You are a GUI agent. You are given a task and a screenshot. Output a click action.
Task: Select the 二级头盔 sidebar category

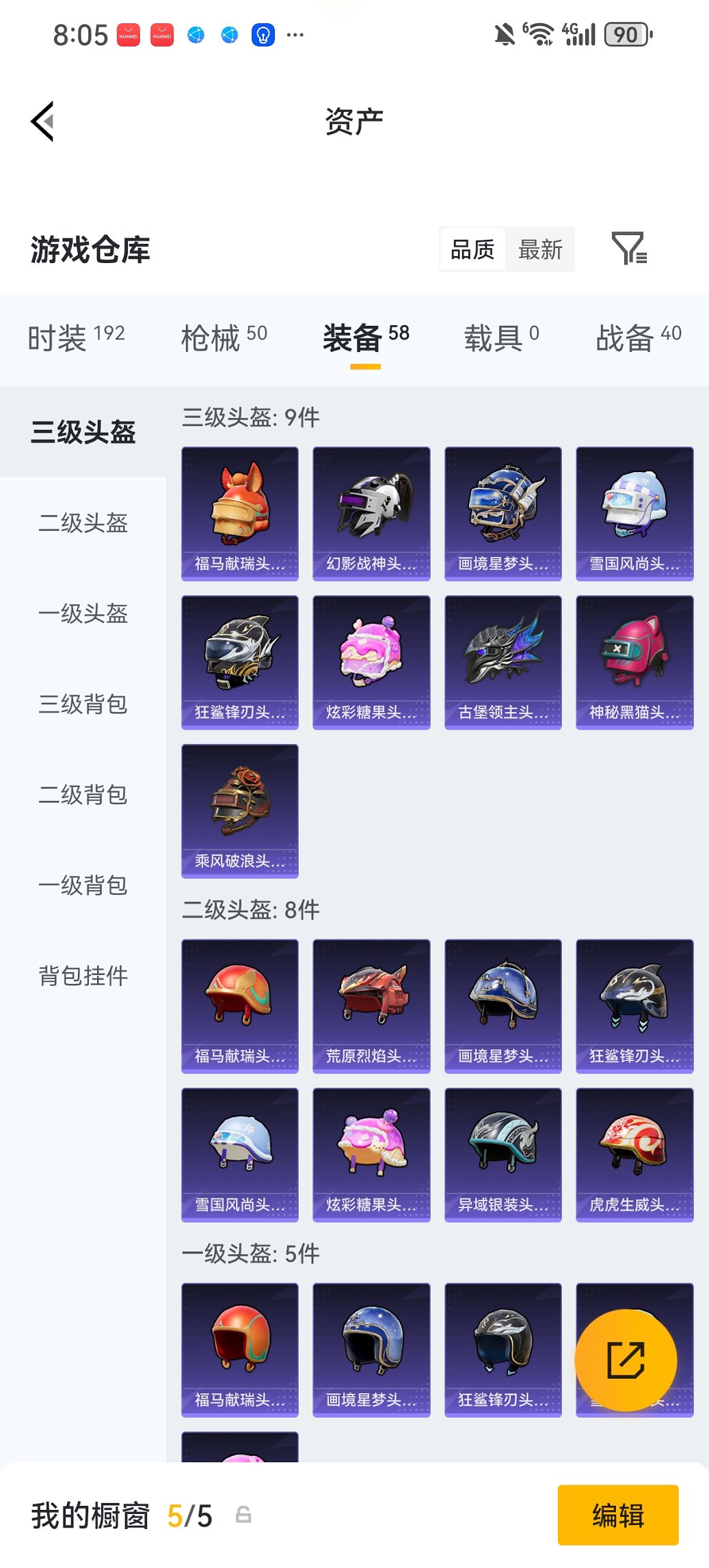click(82, 523)
